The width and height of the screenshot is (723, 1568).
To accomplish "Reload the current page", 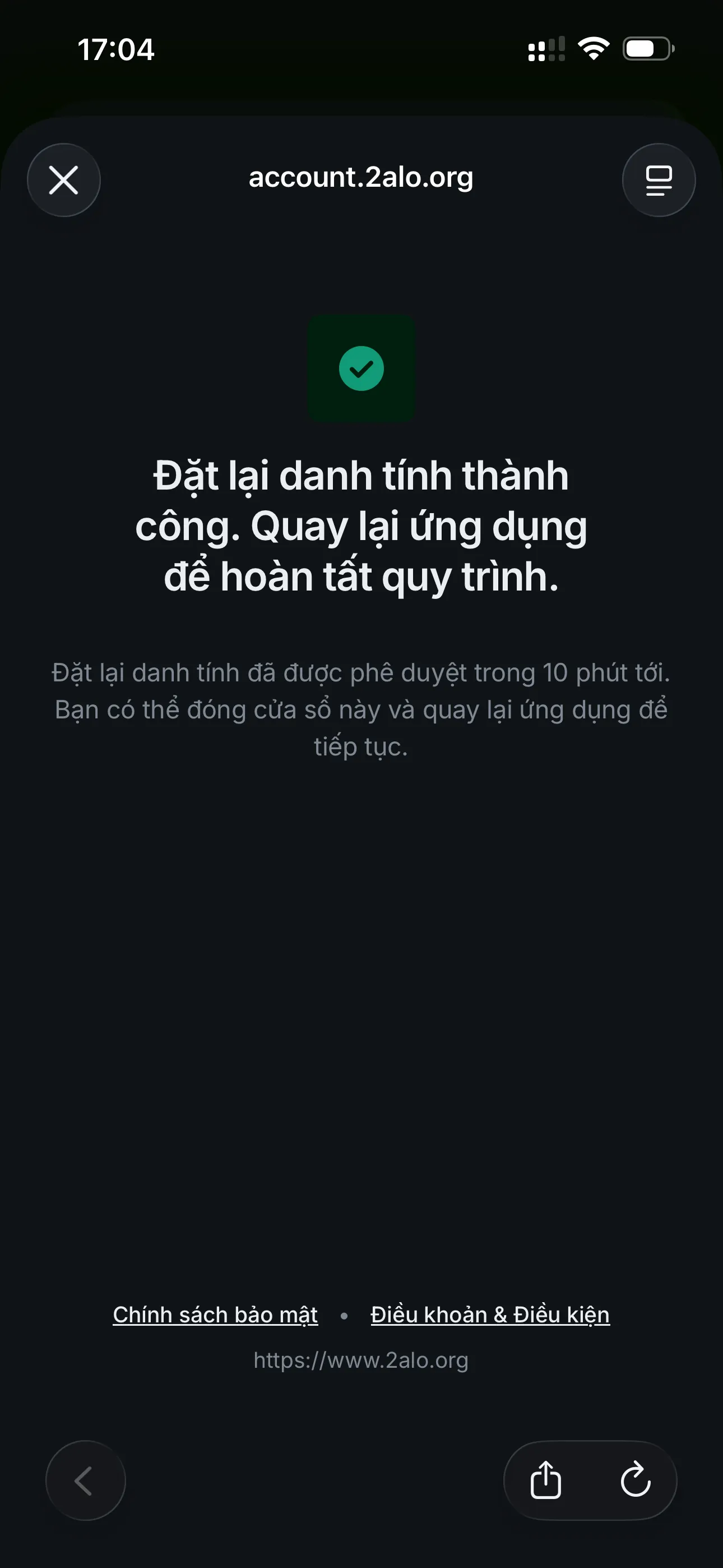I will (x=636, y=1481).
